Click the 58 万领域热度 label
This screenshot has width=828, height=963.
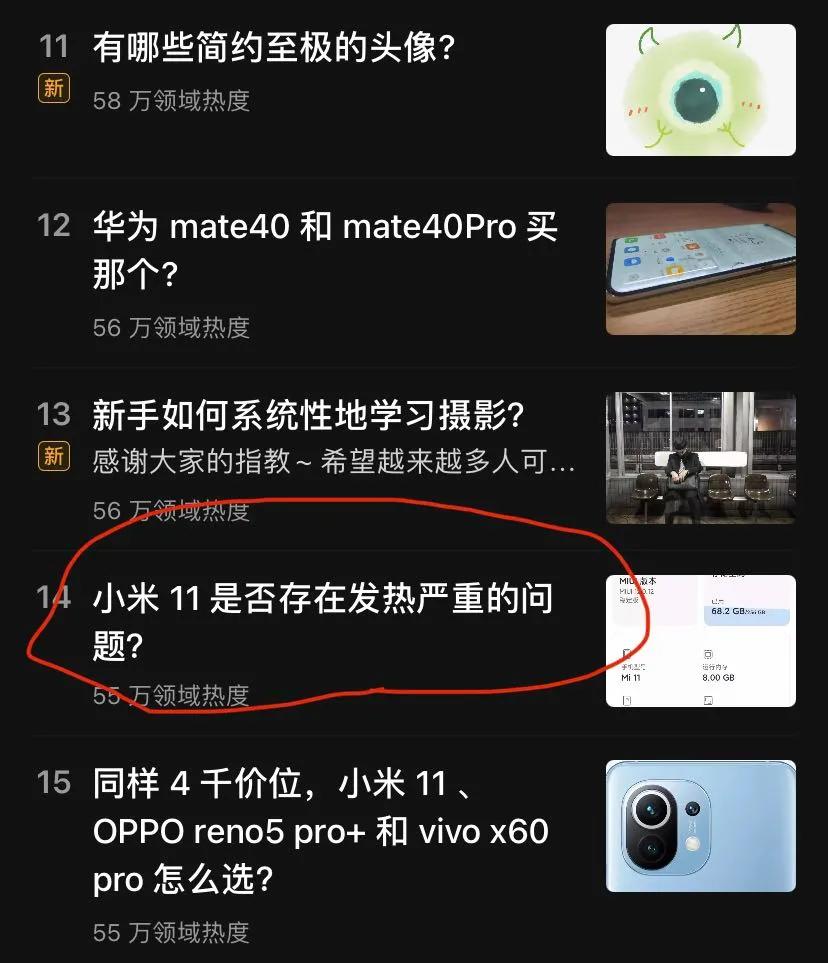[x=172, y=101]
